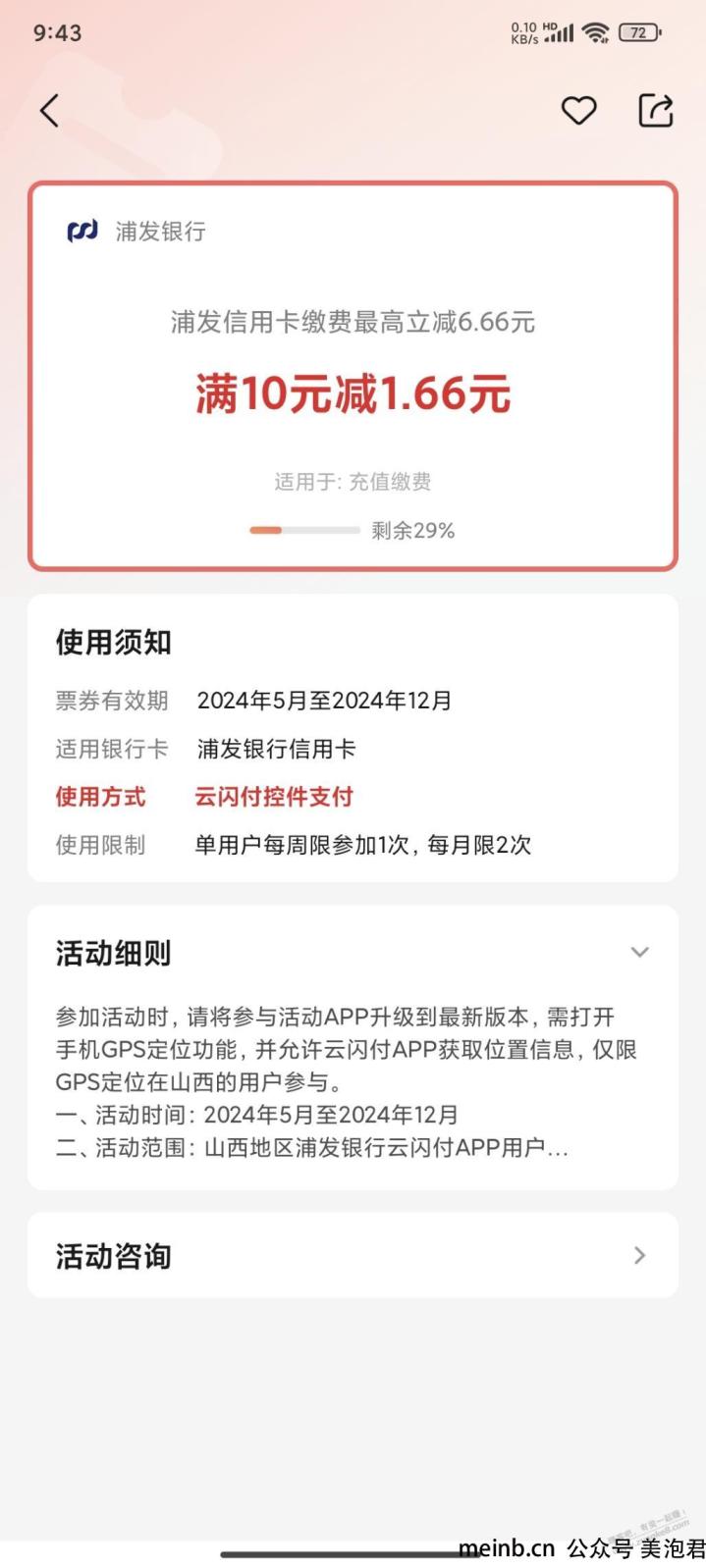706x1568 pixels.
Task: Share this coupon page
Action: click(x=655, y=111)
